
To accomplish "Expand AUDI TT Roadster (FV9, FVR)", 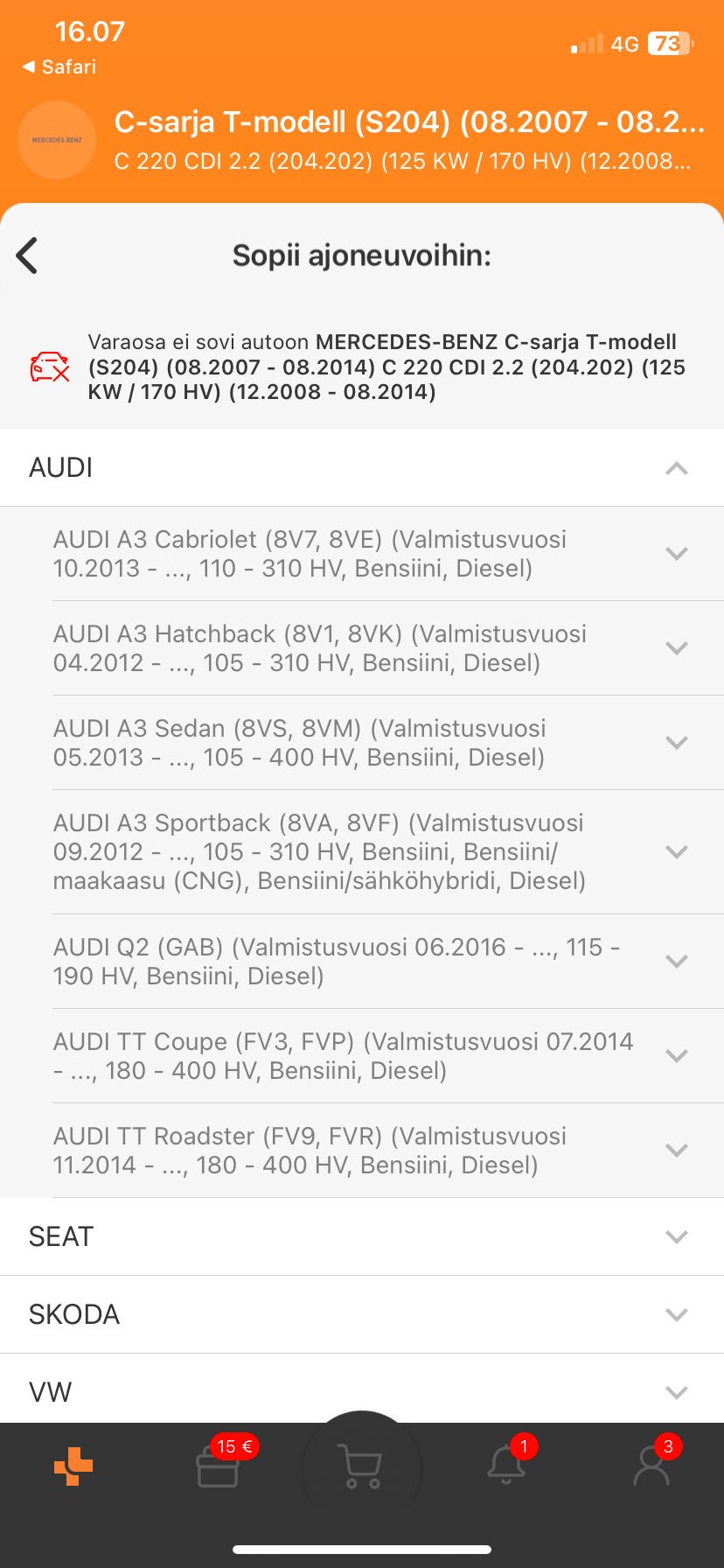I will tap(676, 1151).
